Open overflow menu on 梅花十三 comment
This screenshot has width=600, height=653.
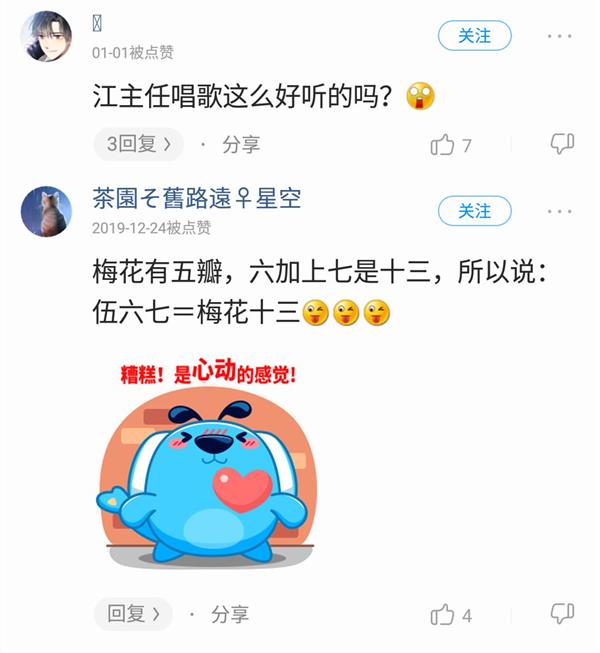point(559,211)
